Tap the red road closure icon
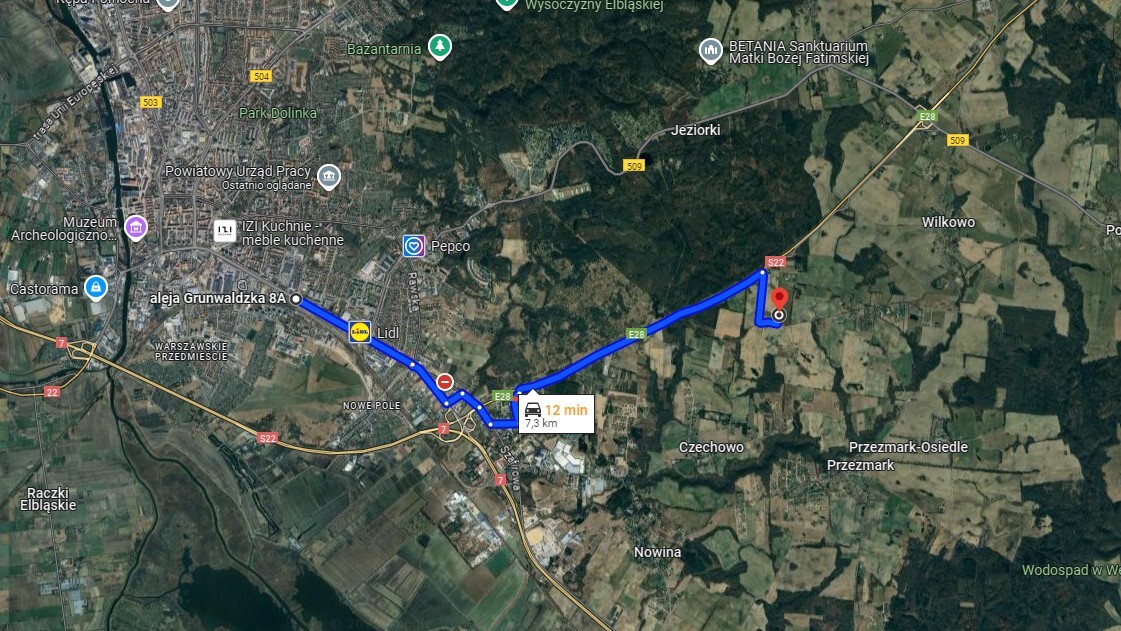This screenshot has height=631, width=1121. coord(445,382)
